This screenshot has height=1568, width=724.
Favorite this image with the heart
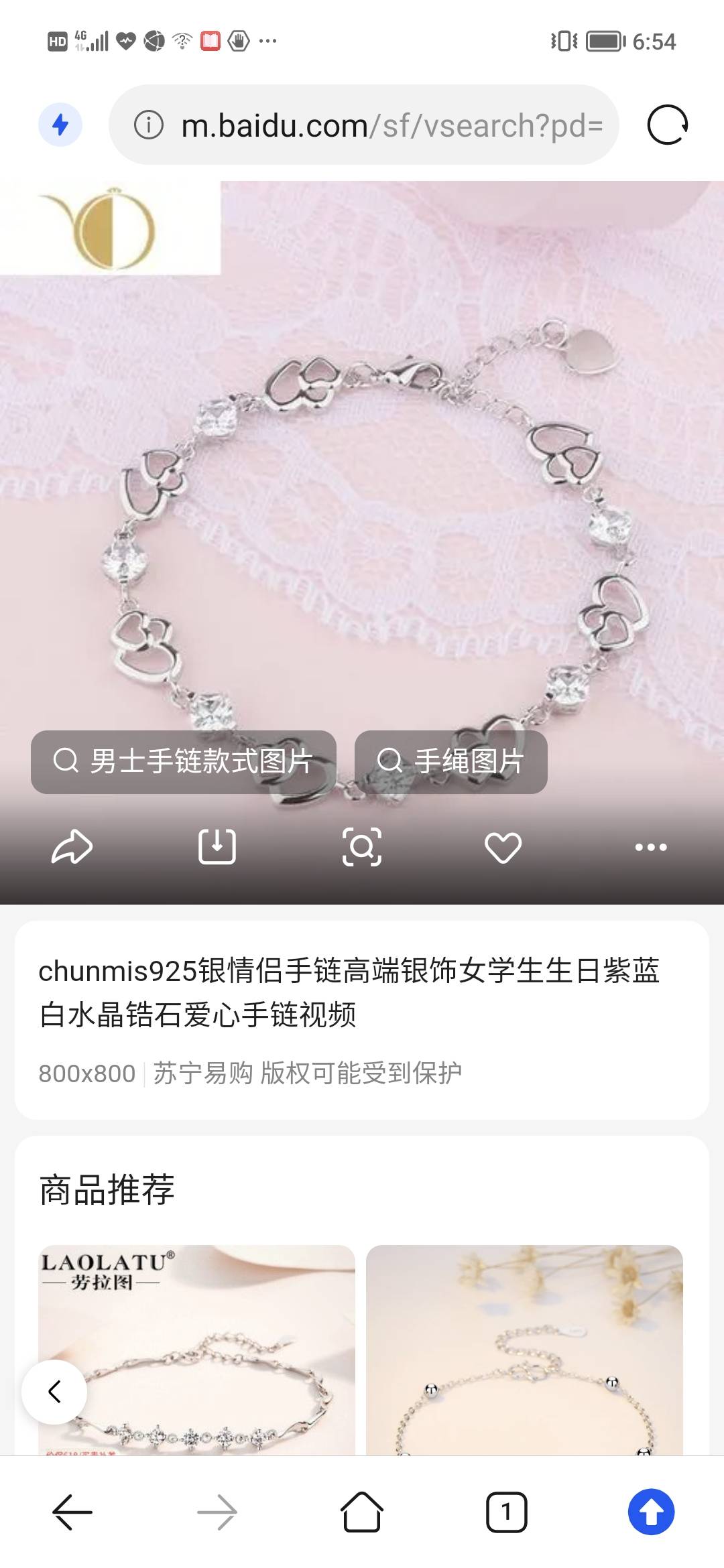pos(503,848)
